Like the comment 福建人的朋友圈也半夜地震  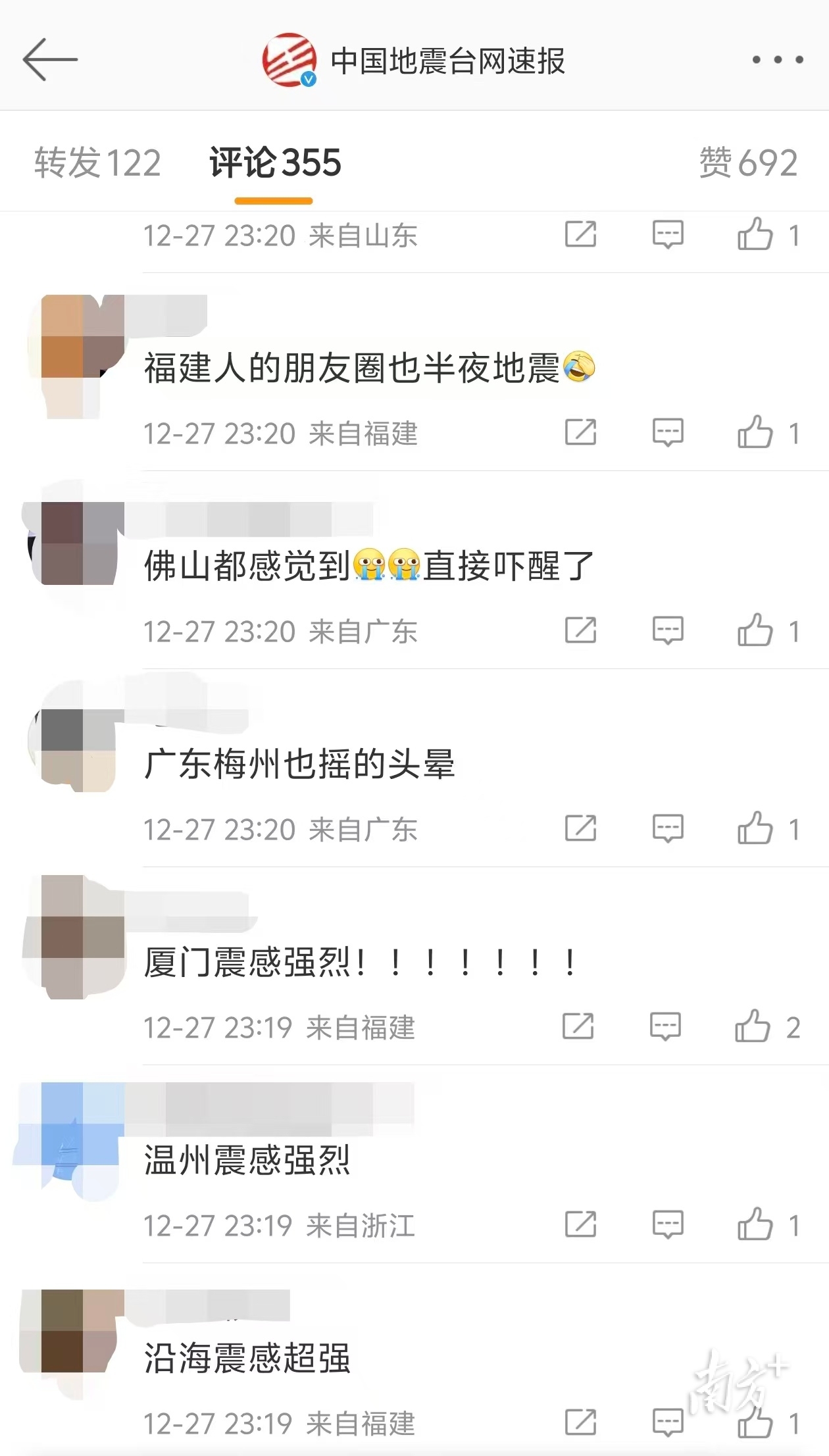coord(755,432)
